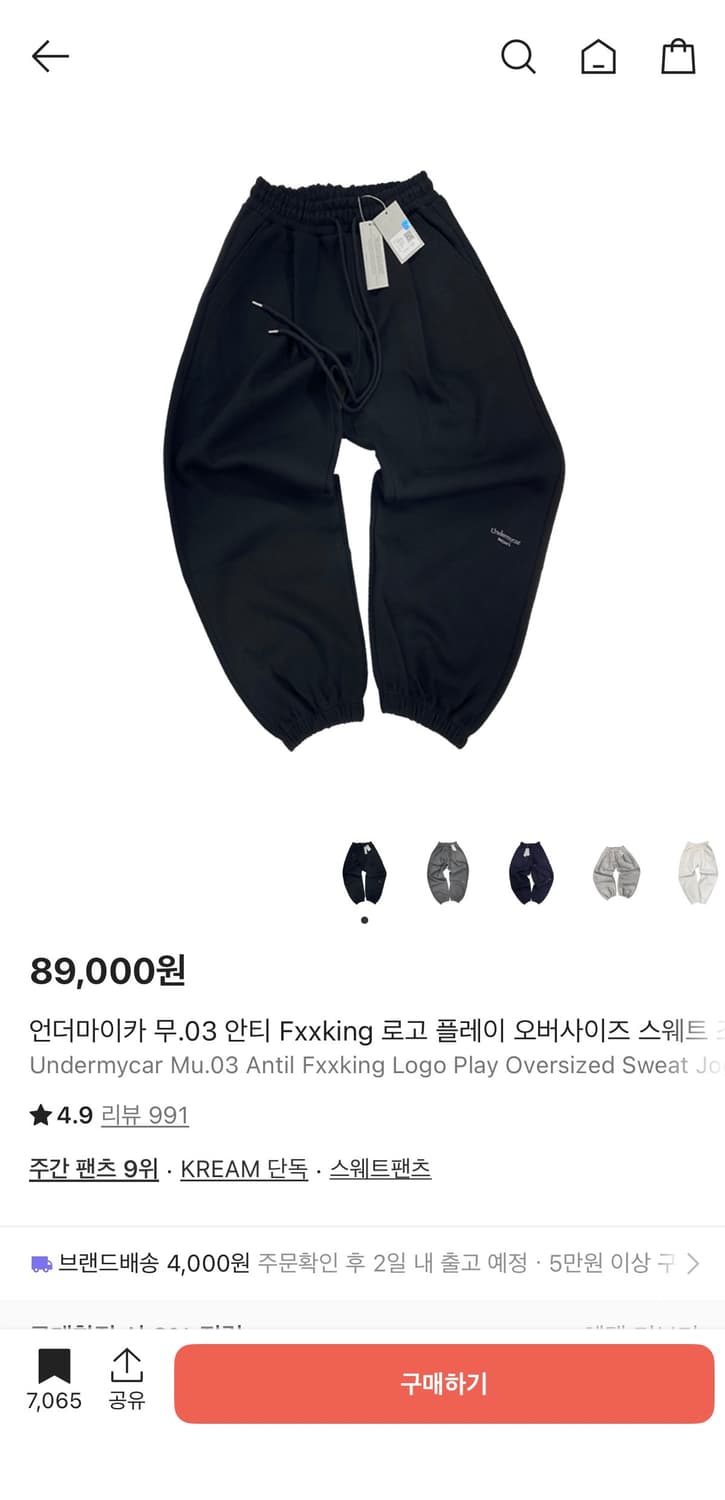Open the KREAM 단독 label
This screenshot has width=725, height=1500.
[243, 1168]
